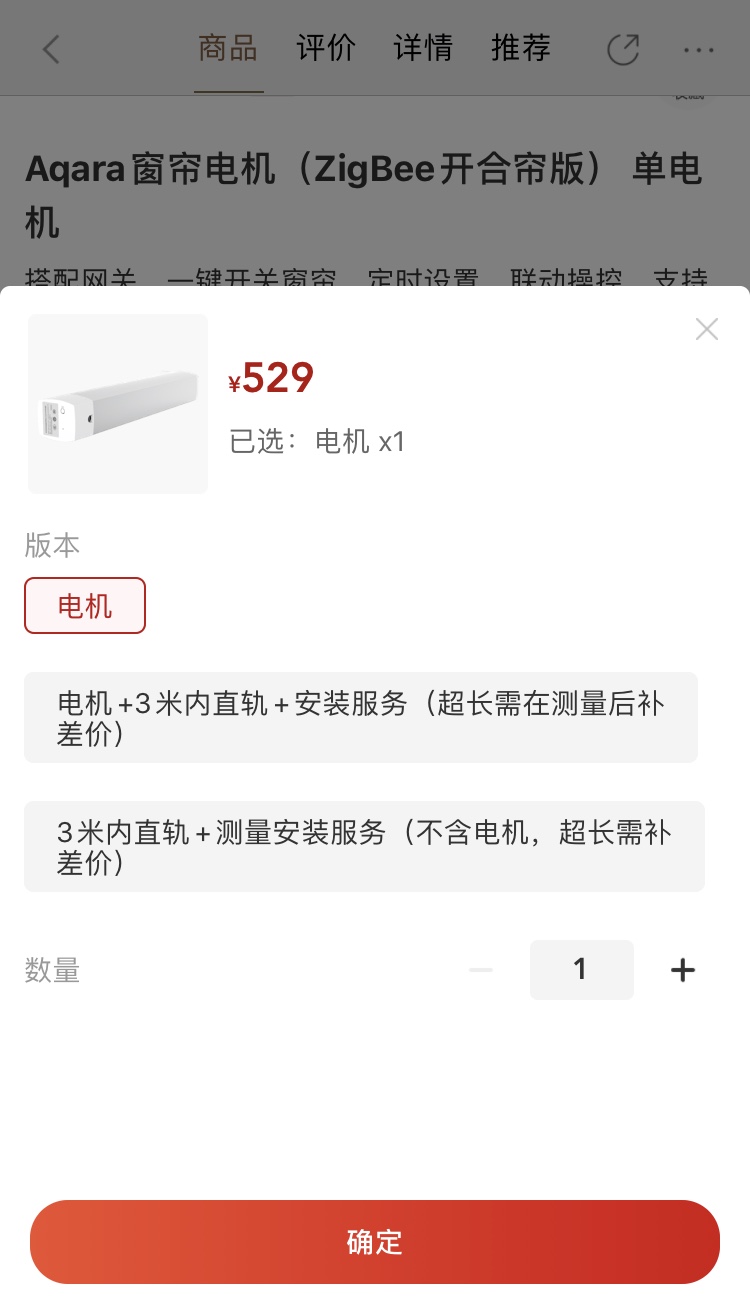Close the product options sheet
750x1300 pixels.
click(707, 329)
